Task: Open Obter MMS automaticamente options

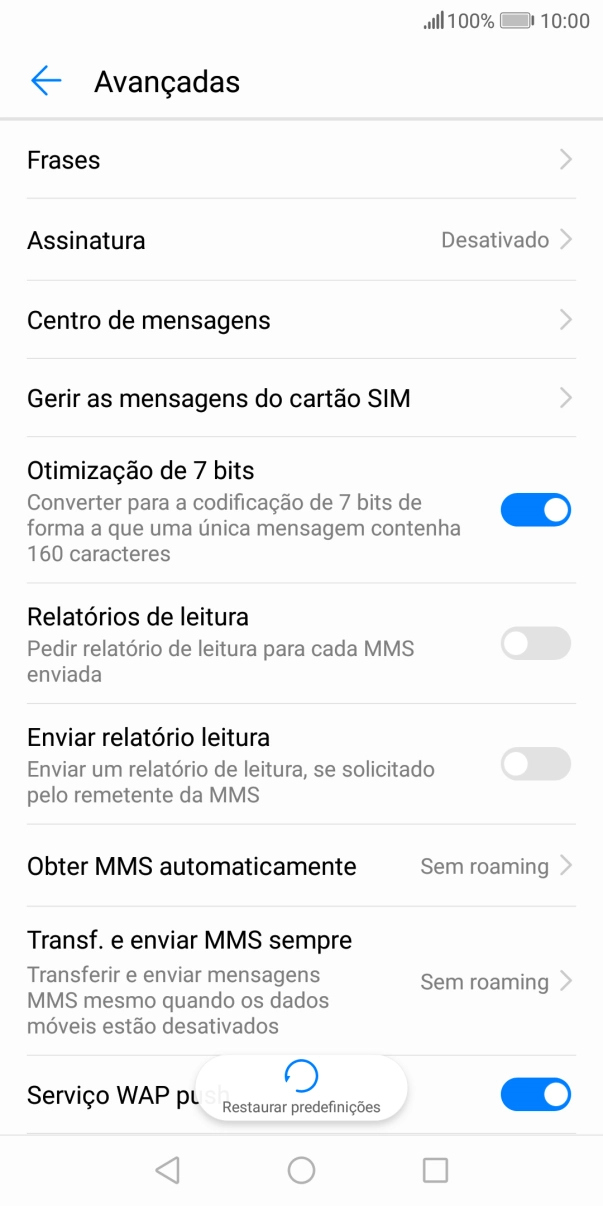Action: tap(300, 866)
